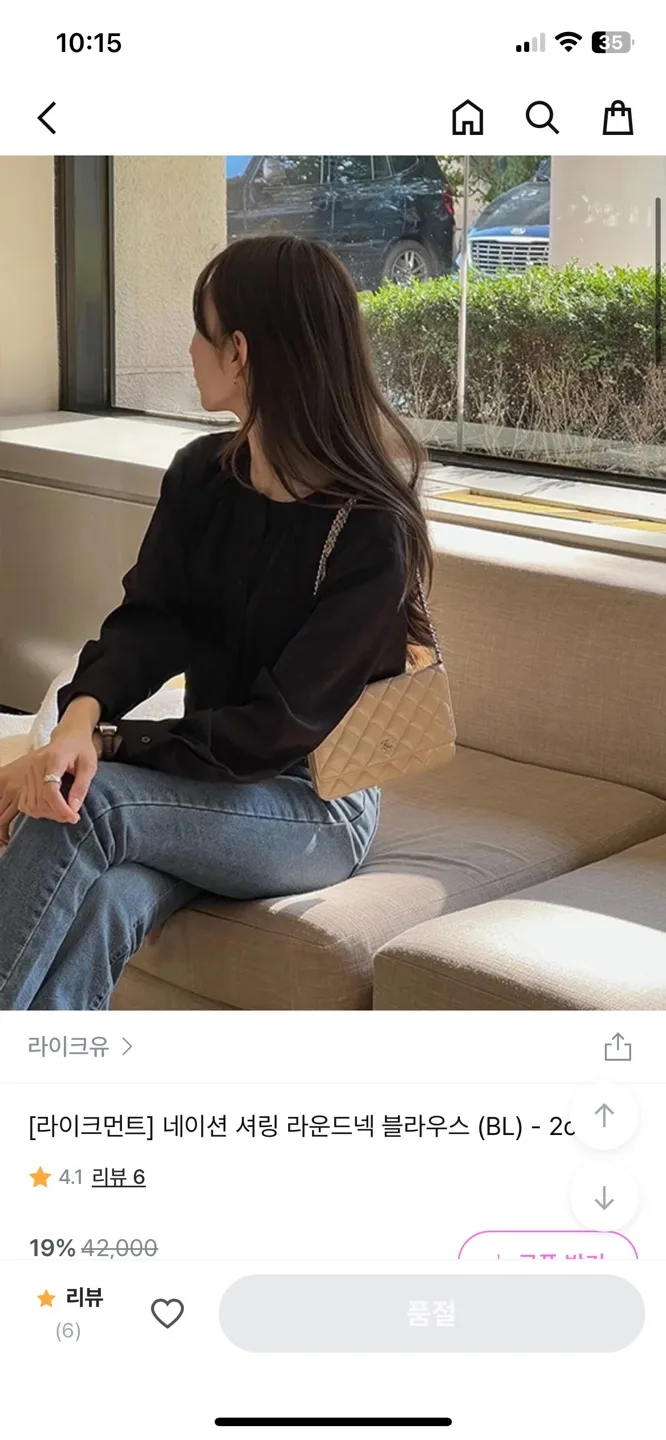The height and width of the screenshot is (1440, 666).
Task: Go back to the previous page
Action: 47,118
